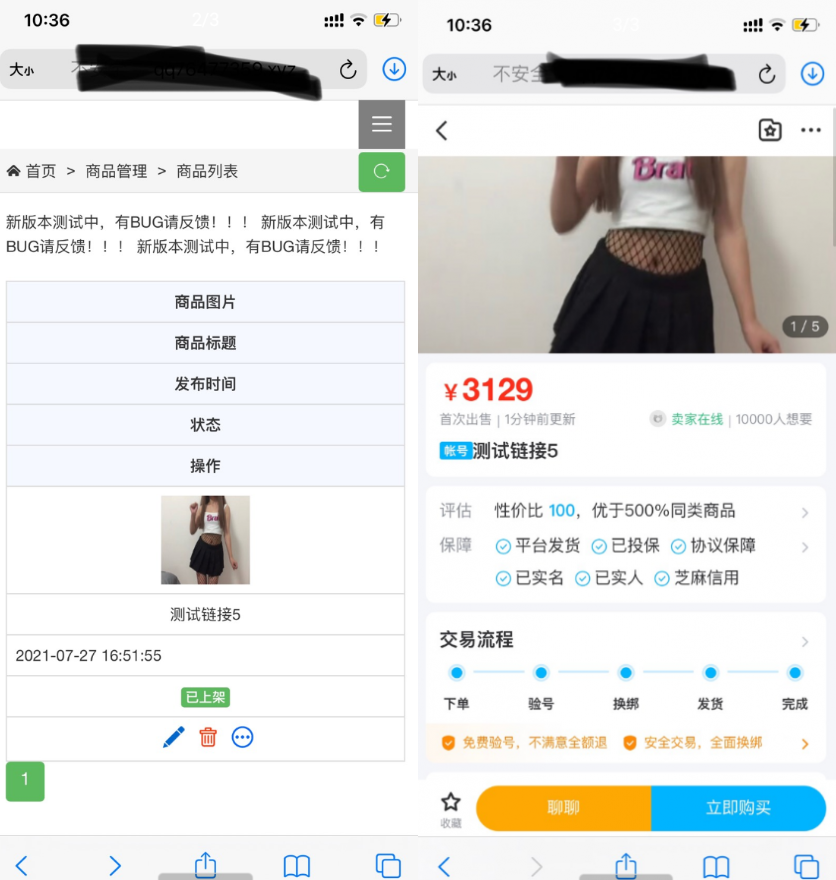Open 商品管理 from the breadcrumb
The image size is (836, 880).
(x=116, y=171)
